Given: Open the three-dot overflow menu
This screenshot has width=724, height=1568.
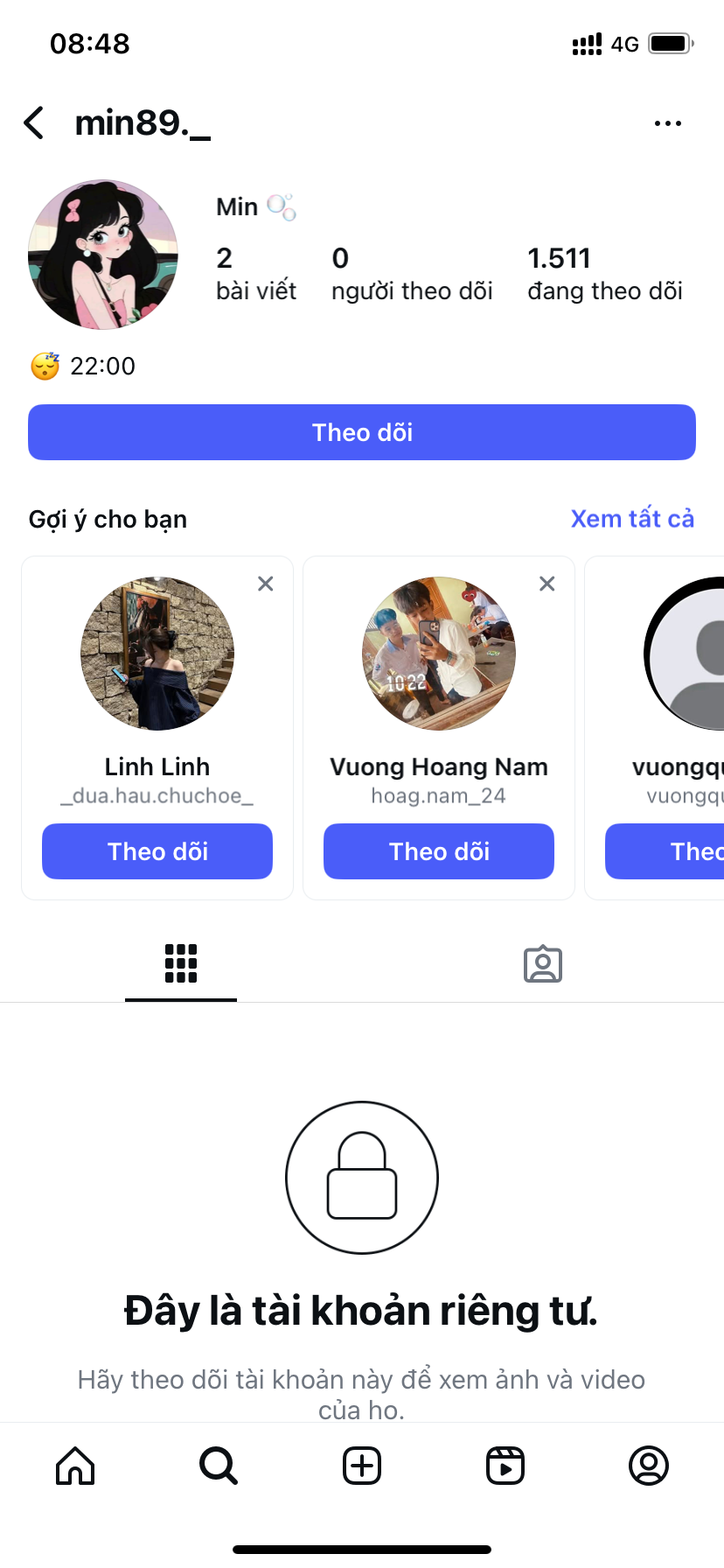Looking at the screenshot, I should coord(667,123).
